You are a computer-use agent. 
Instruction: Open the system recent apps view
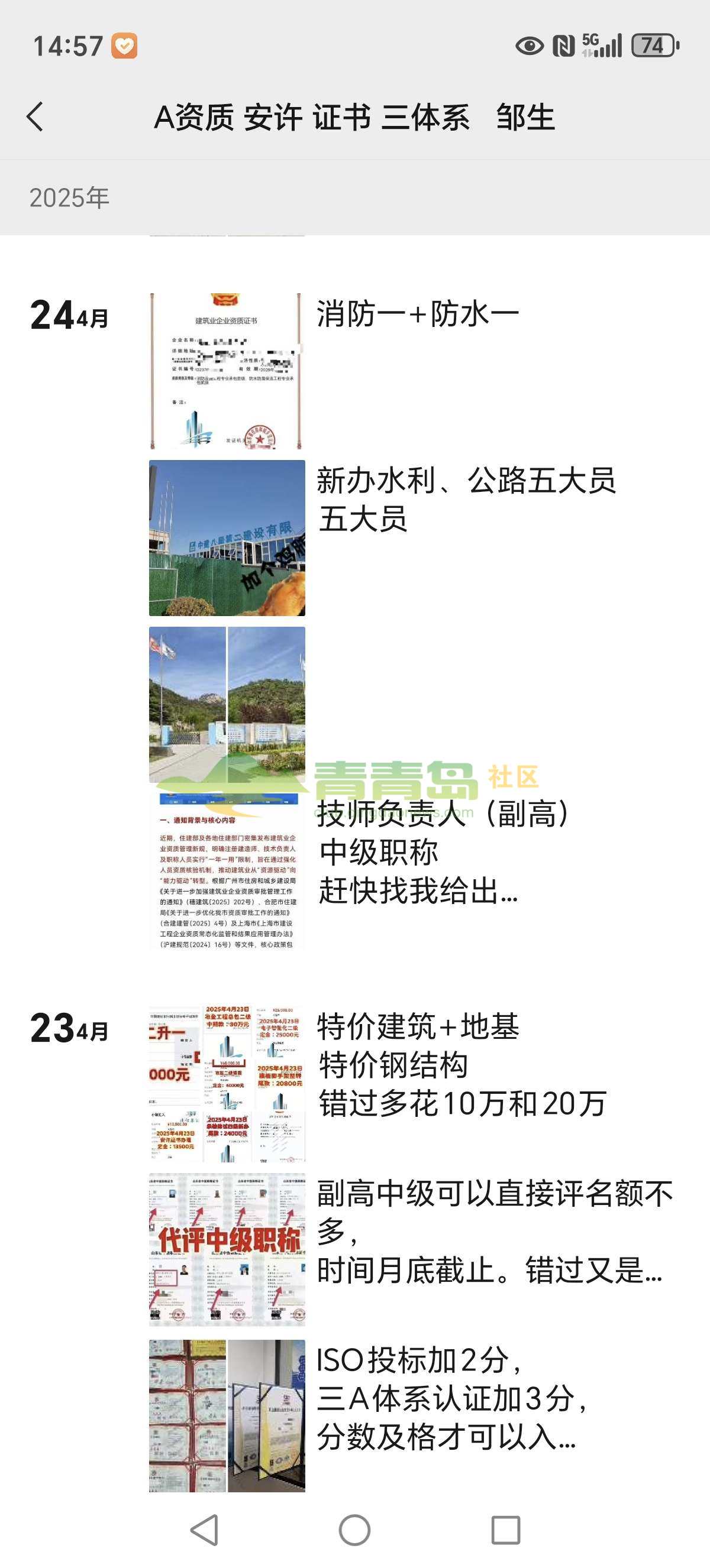[x=505, y=1530]
